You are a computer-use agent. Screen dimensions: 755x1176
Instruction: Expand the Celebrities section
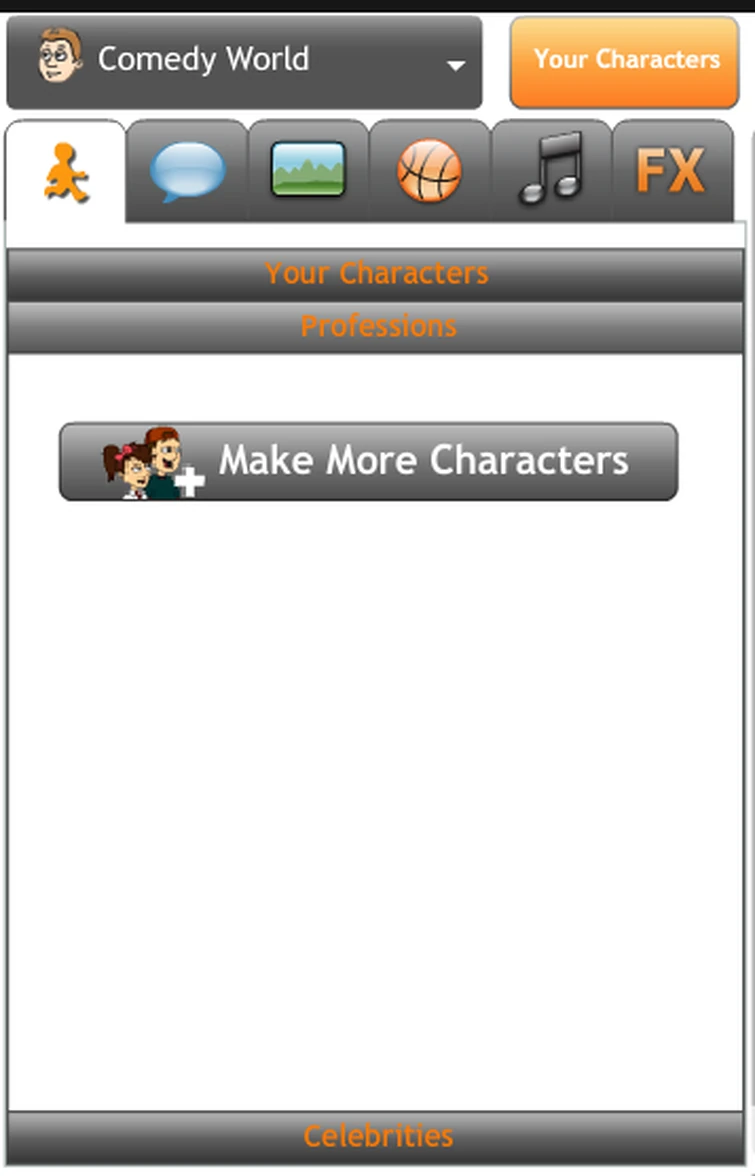click(376, 1137)
